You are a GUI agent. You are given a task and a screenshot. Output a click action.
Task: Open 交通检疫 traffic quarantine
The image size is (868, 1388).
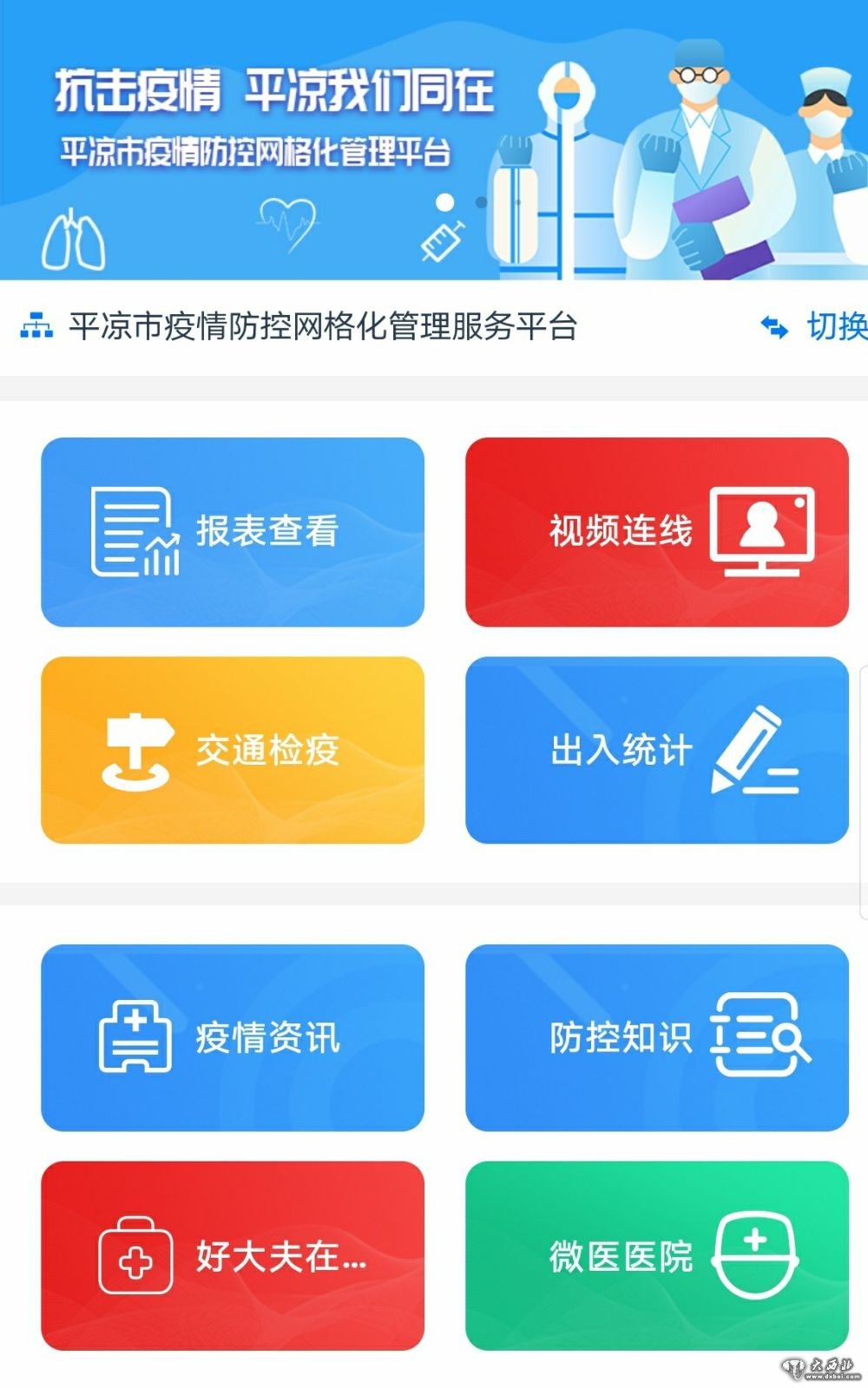pos(233,750)
